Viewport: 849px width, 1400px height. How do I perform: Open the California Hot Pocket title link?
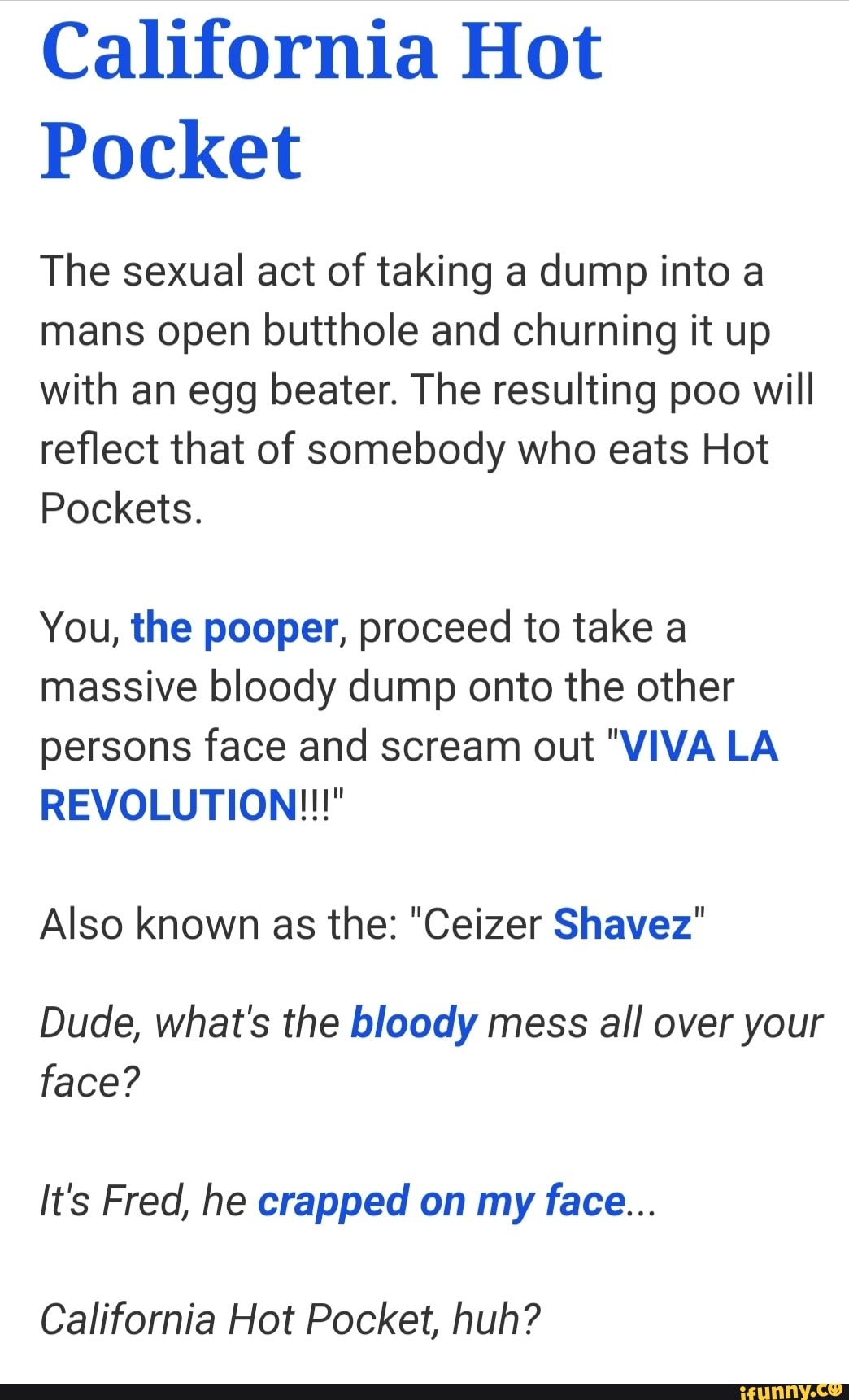pos(321,53)
